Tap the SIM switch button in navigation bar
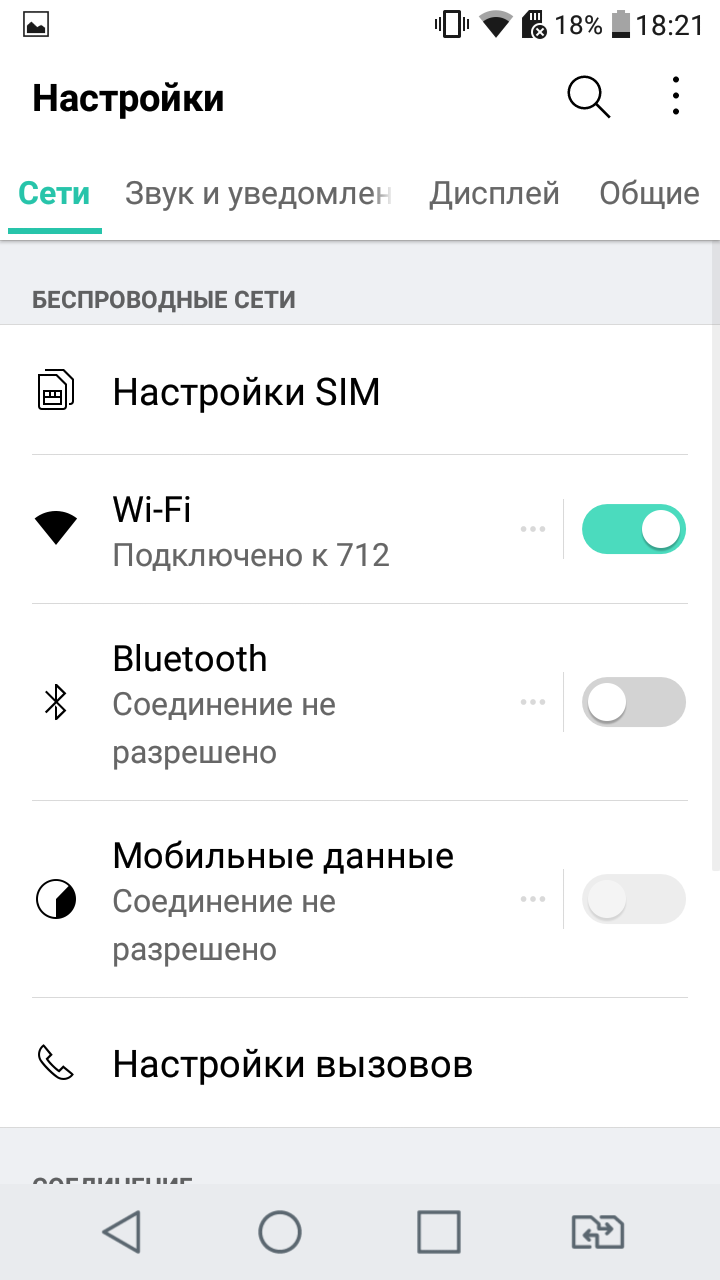The height and width of the screenshot is (1280, 720). [x=597, y=1232]
